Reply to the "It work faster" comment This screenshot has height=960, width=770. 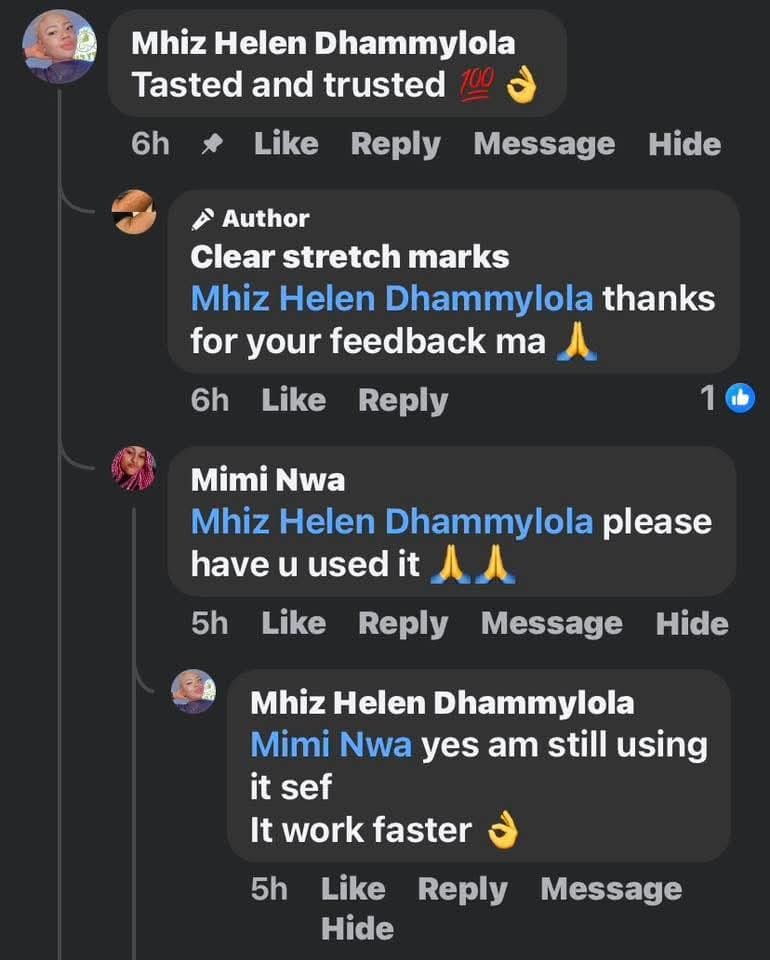coord(462,889)
